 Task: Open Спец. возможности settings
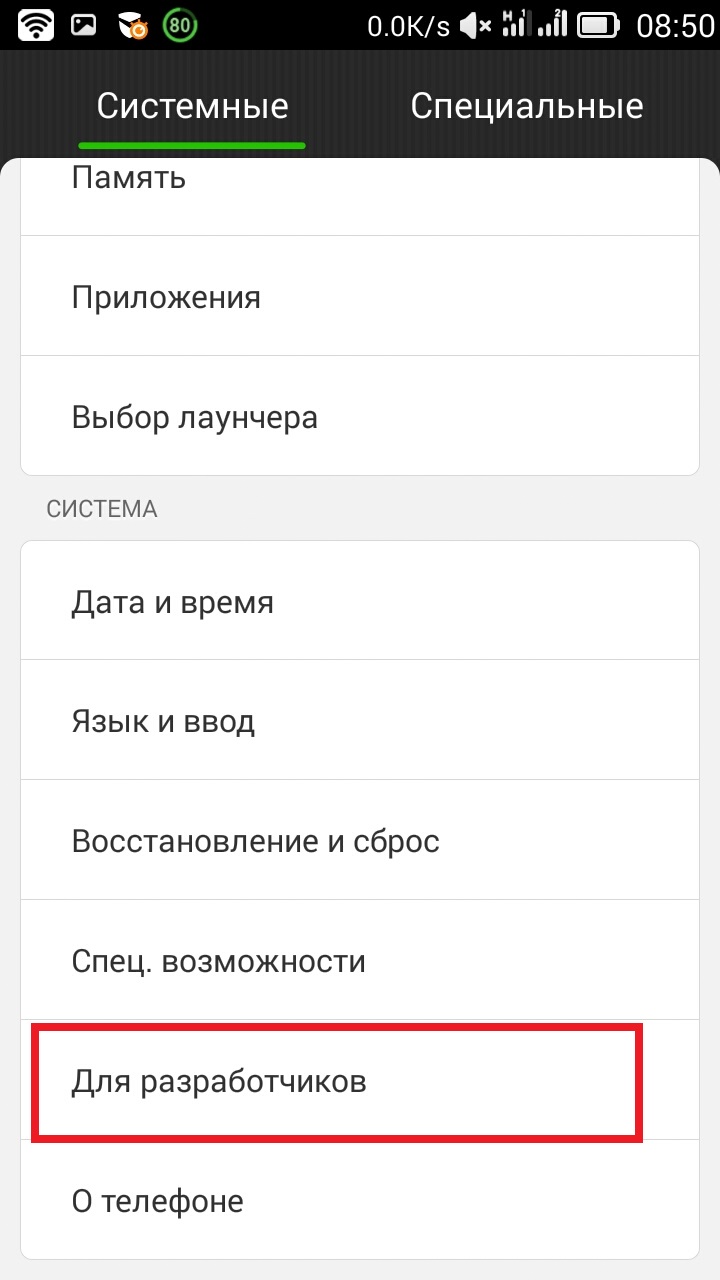coord(360,961)
